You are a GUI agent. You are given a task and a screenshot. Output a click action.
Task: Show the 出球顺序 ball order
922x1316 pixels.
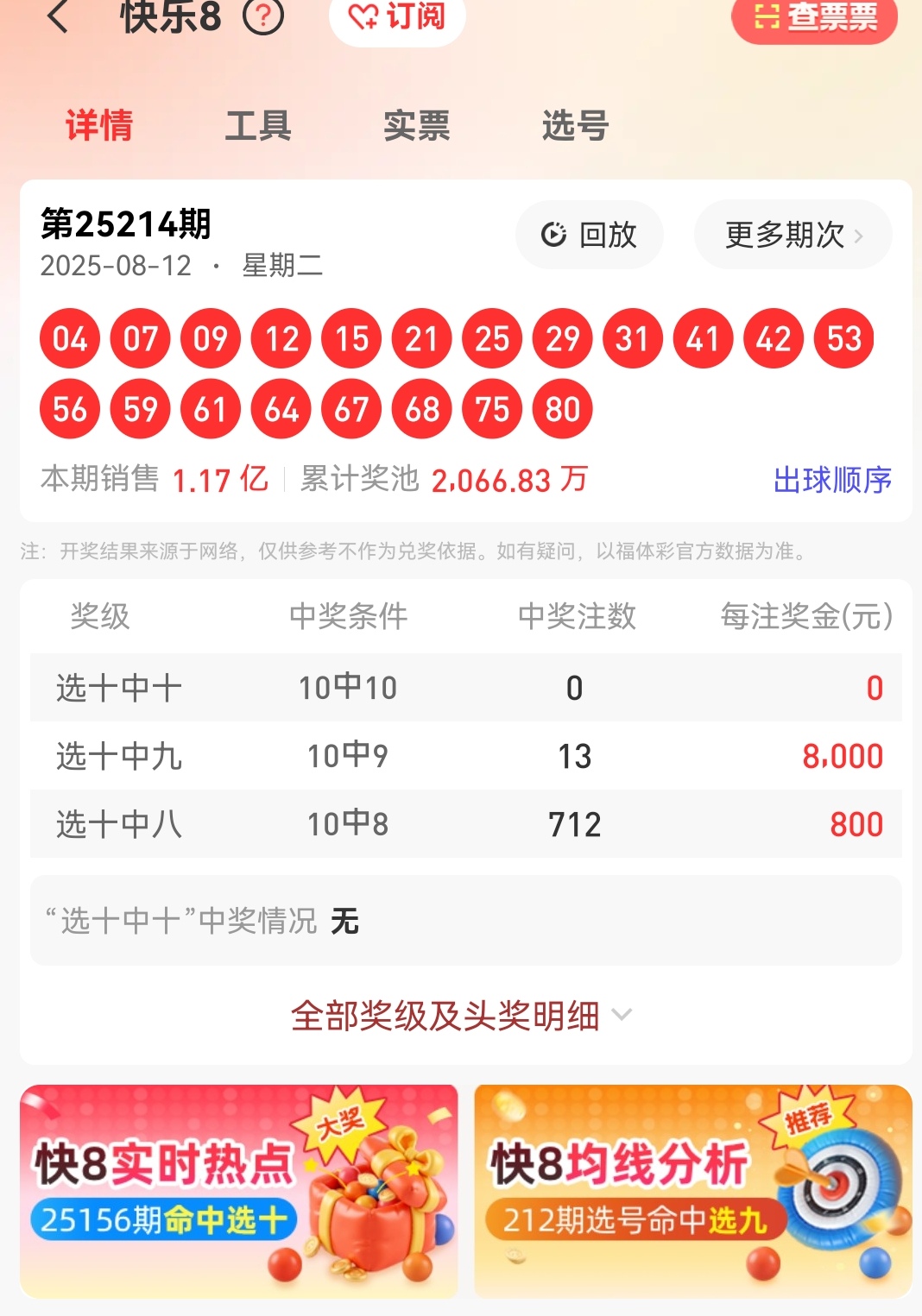(x=831, y=480)
